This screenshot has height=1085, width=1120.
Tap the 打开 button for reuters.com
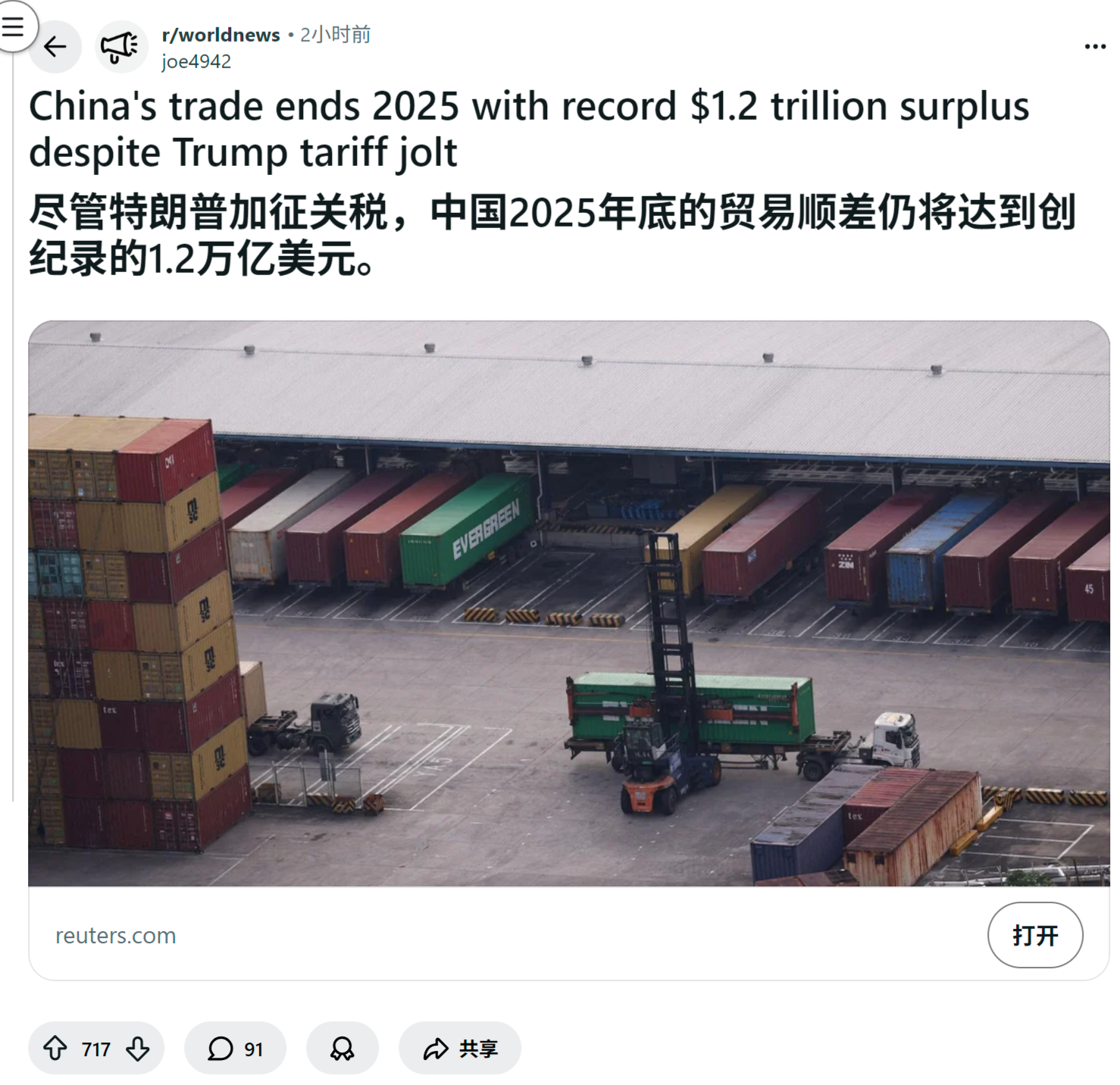point(1034,935)
